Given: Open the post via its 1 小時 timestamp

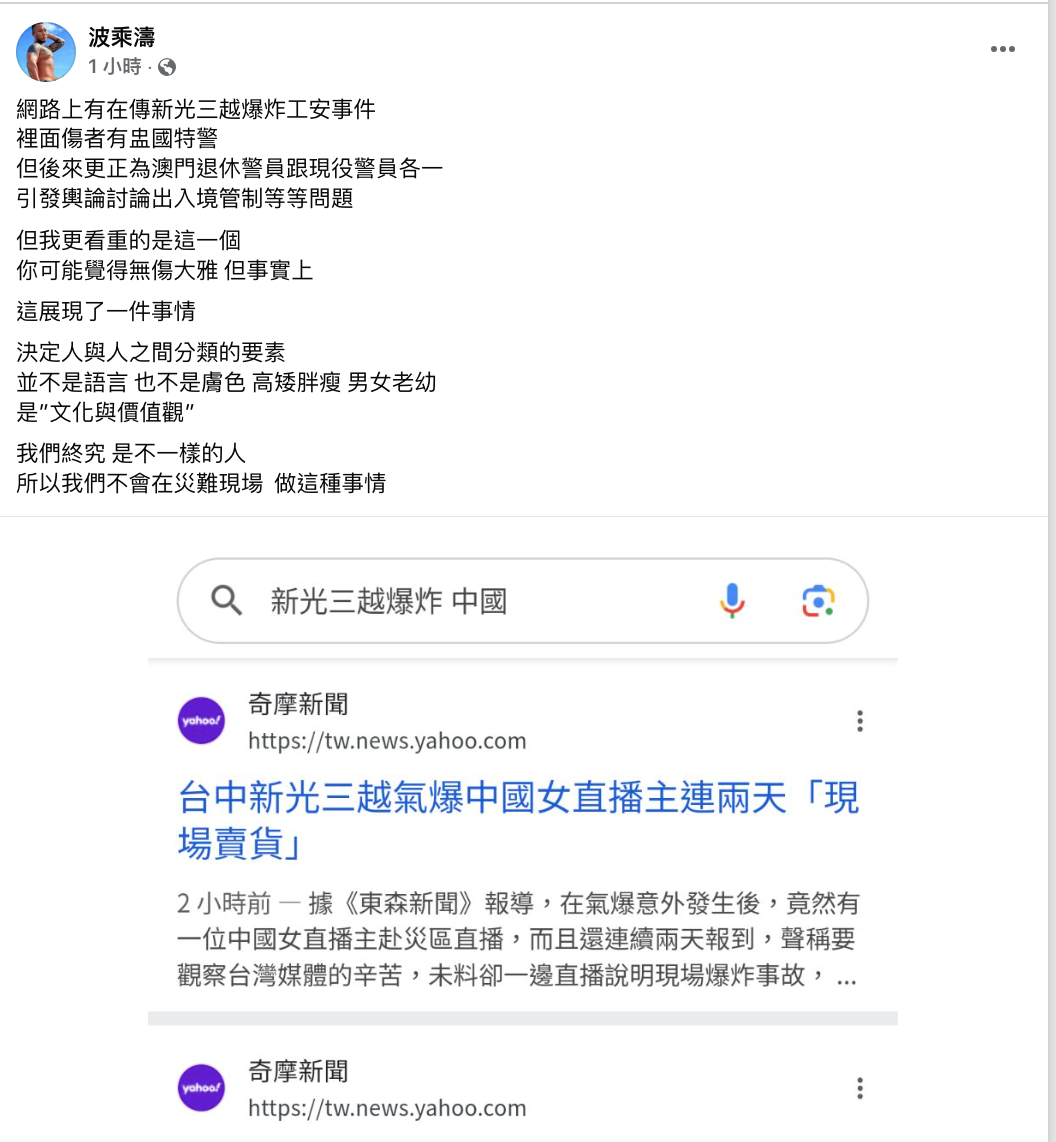Looking at the screenshot, I should tap(114, 67).
